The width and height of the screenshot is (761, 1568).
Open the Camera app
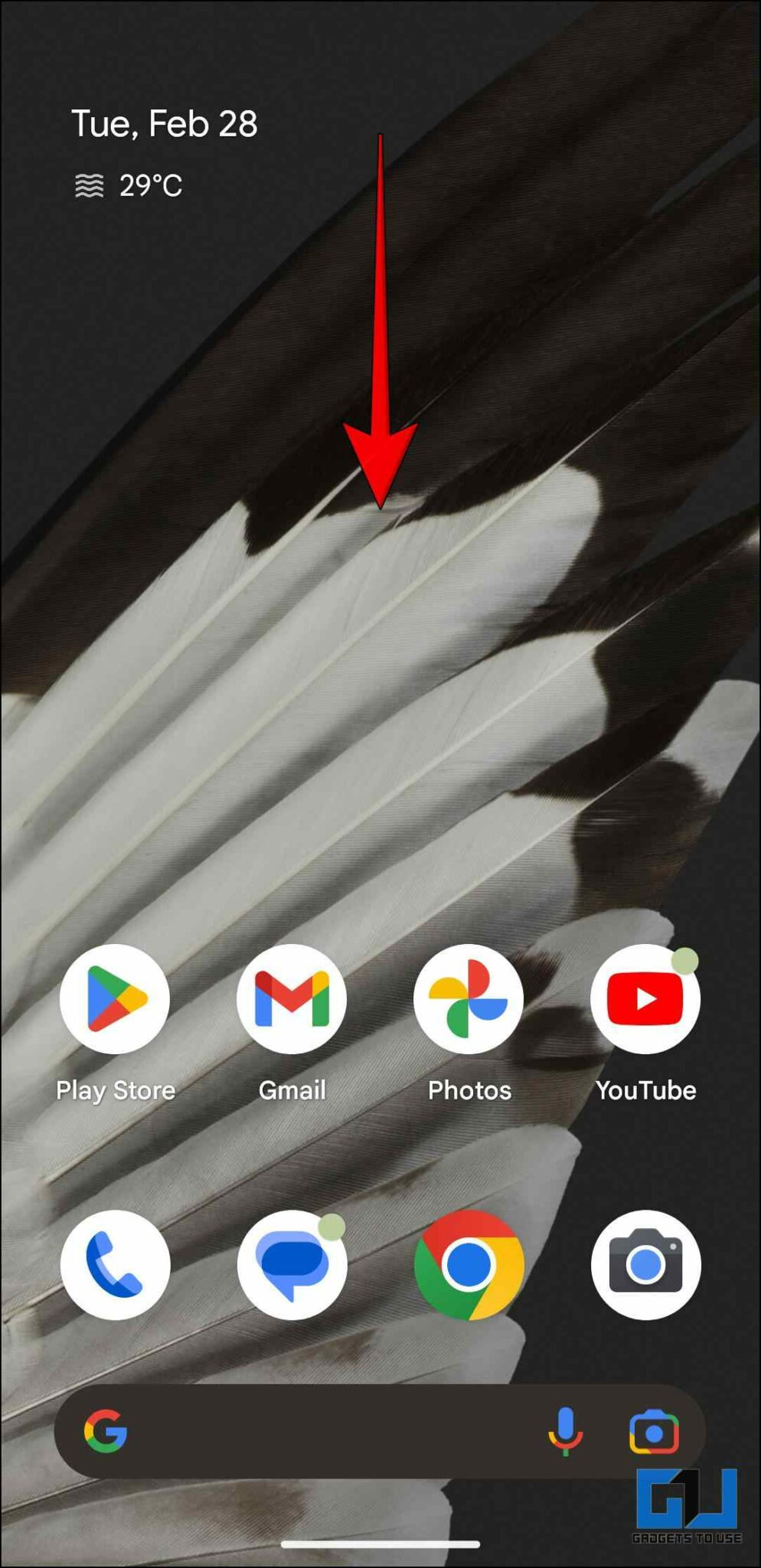click(x=645, y=1265)
